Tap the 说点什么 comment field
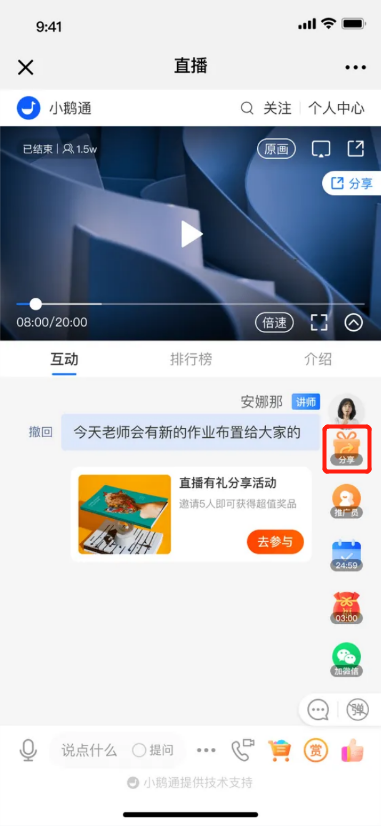Viewport: 381px width, 826px height. pyautogui.click(x=90, y=750)
